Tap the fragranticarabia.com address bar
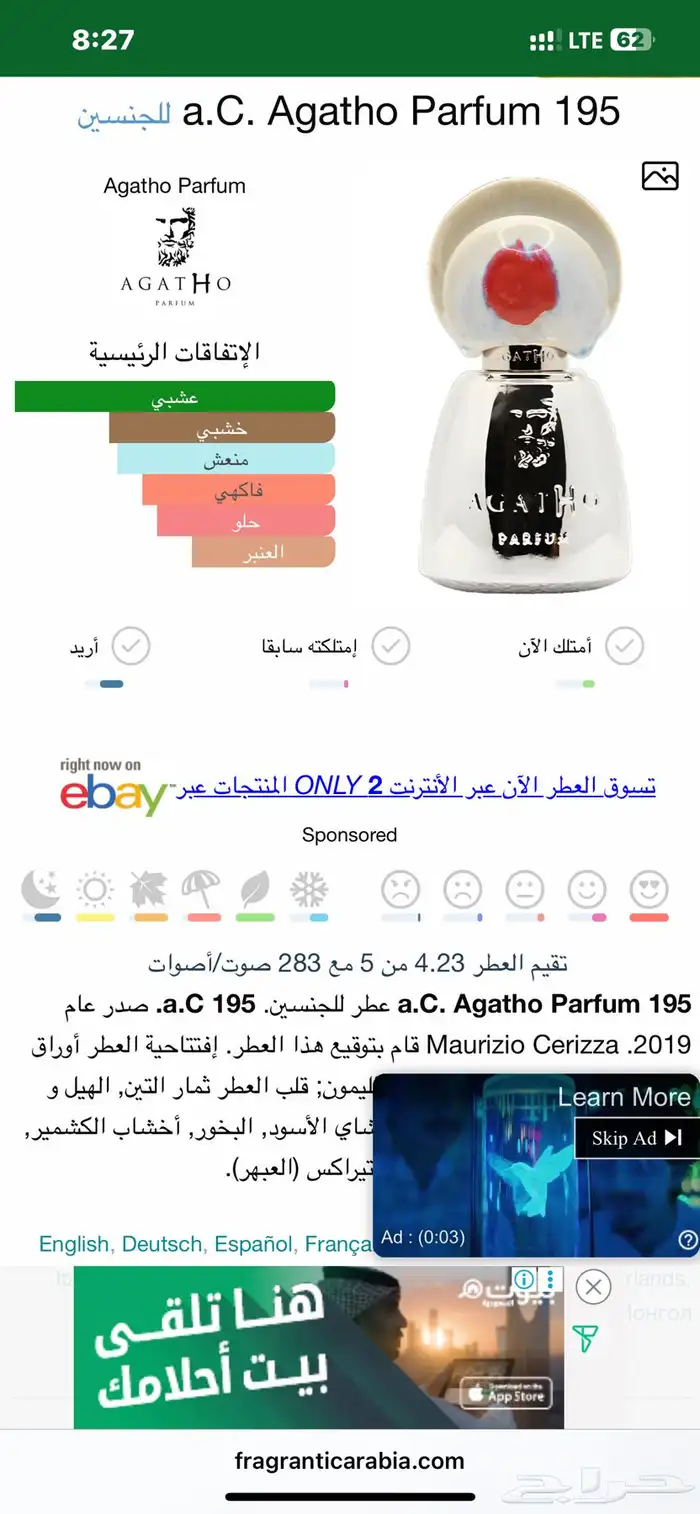The height and width of the screenshot is (1514, 700). point(350,1461)
